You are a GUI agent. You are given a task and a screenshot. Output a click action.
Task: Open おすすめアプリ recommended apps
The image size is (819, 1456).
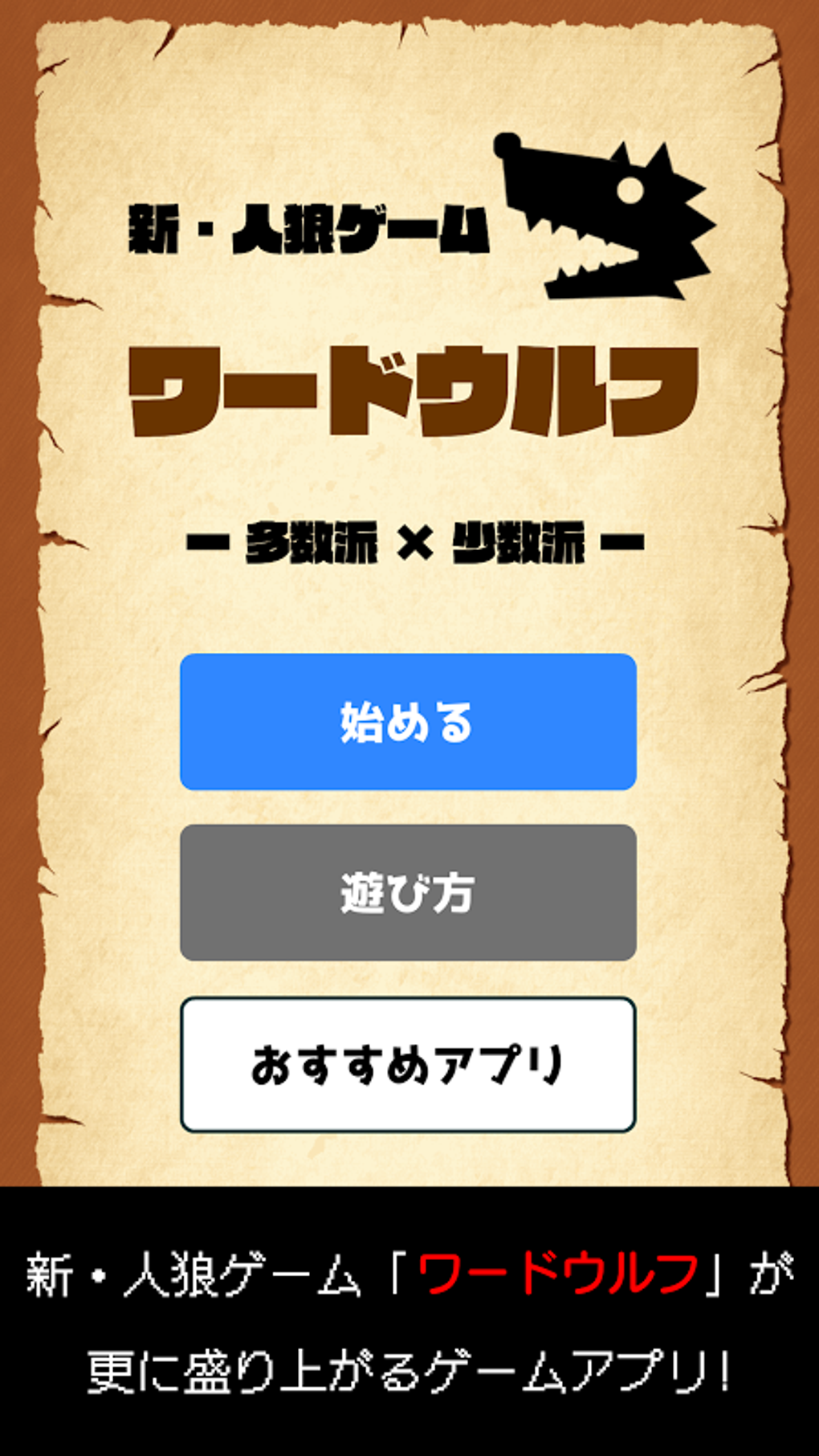[408, 1065]
